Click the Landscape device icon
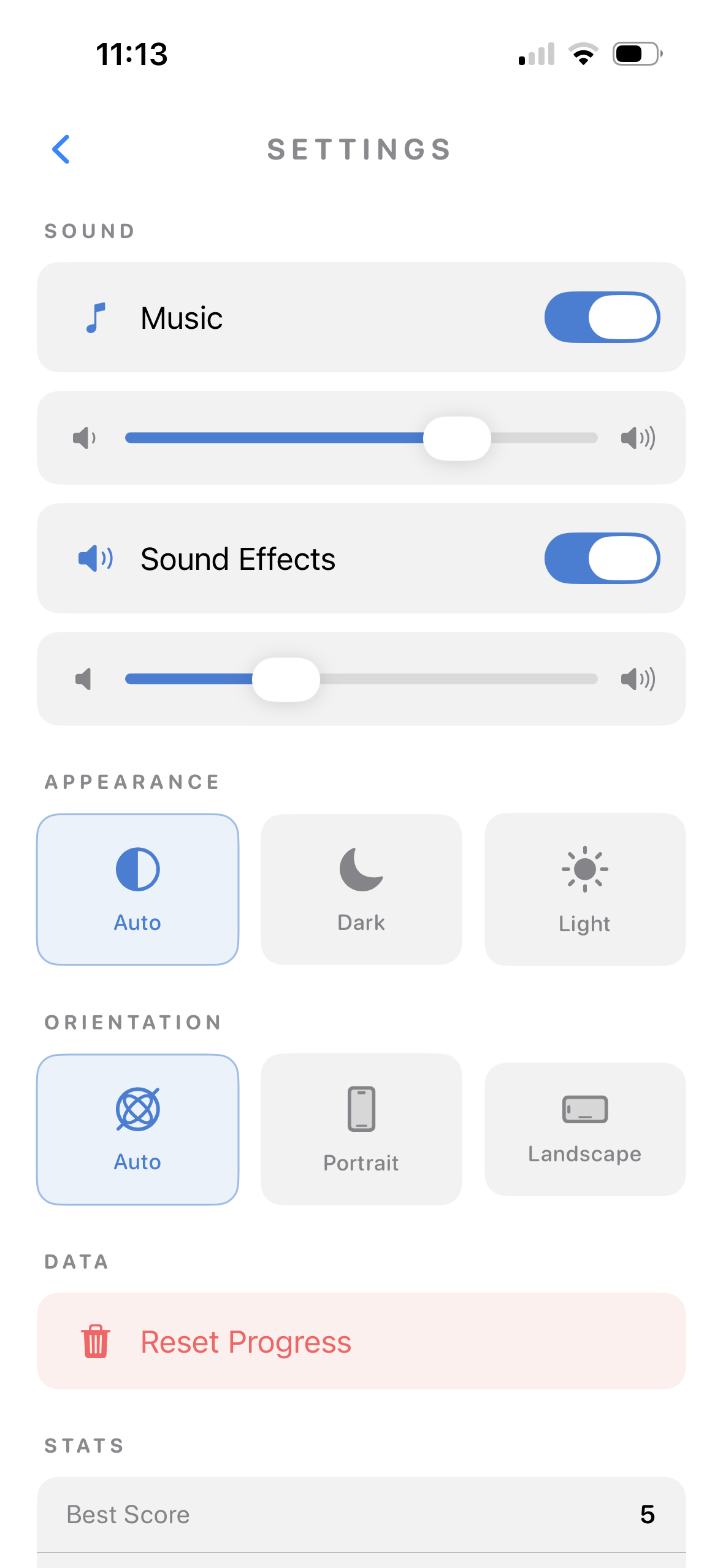This screenshot has height=1568, width=723. tap(584, 1109)
